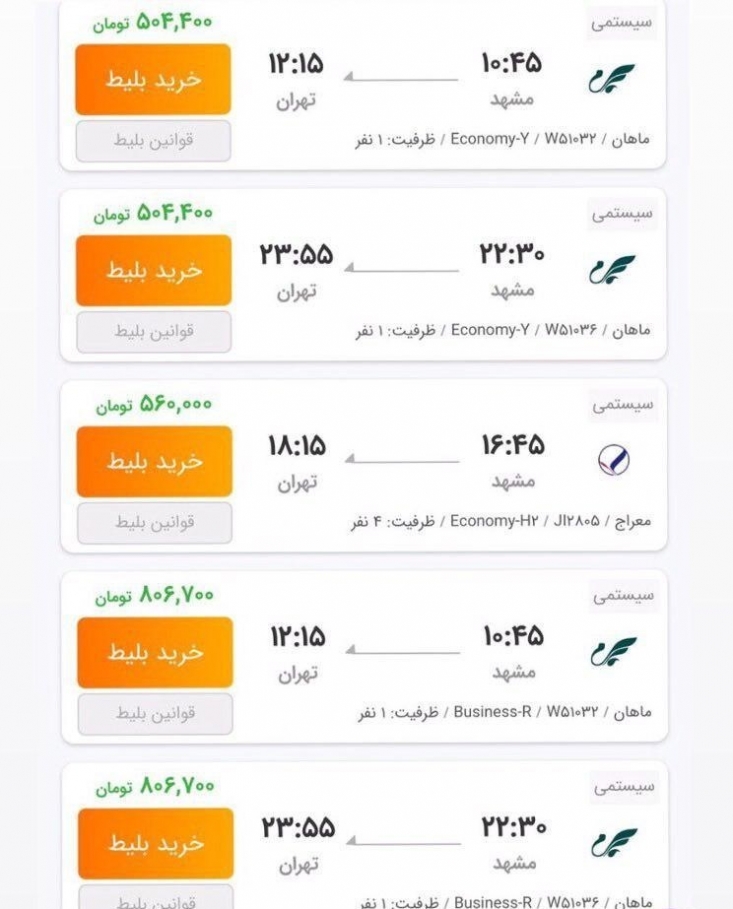Buy the 10:45 Mahan Business-R ticket
Screen dimensions: 733x909
pos(155,652)
